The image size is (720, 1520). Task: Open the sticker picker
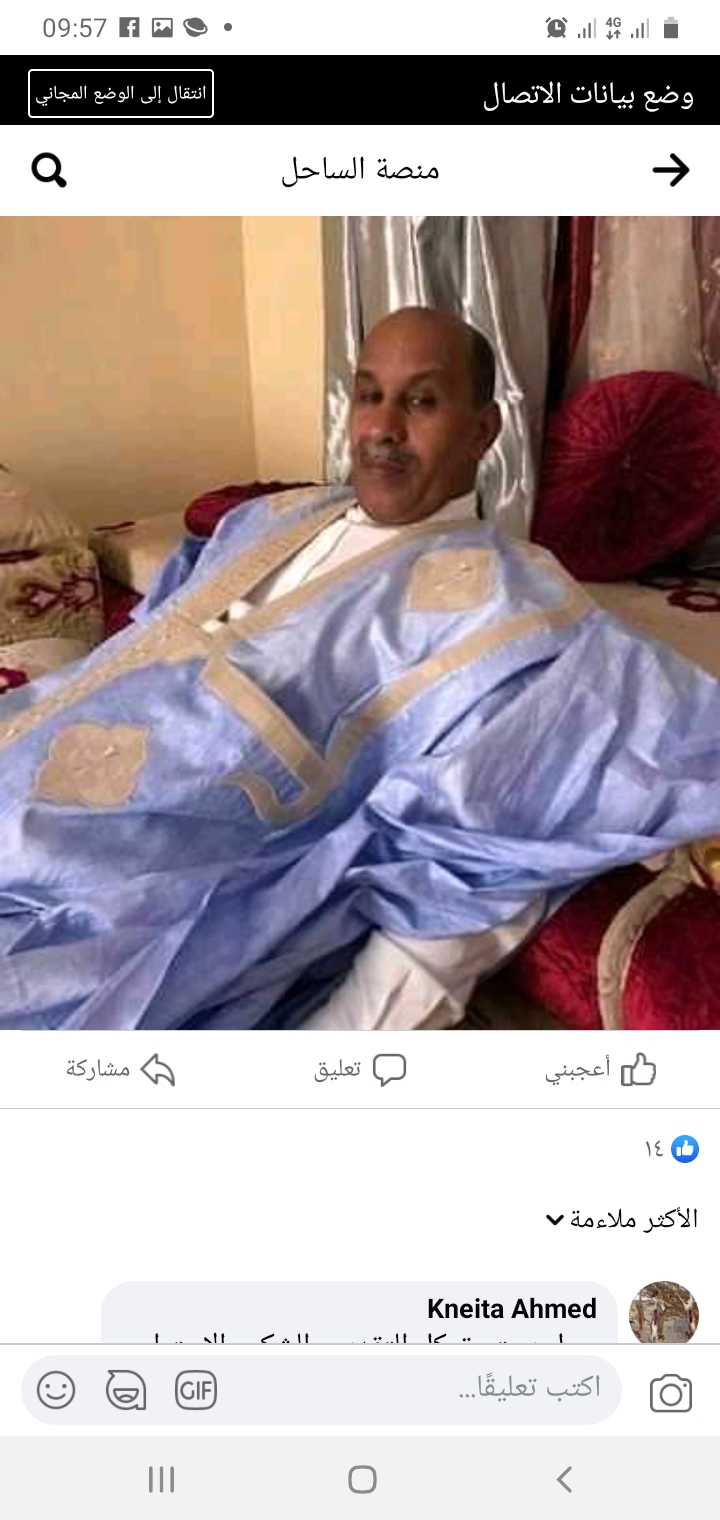(x=126, y=1390)
